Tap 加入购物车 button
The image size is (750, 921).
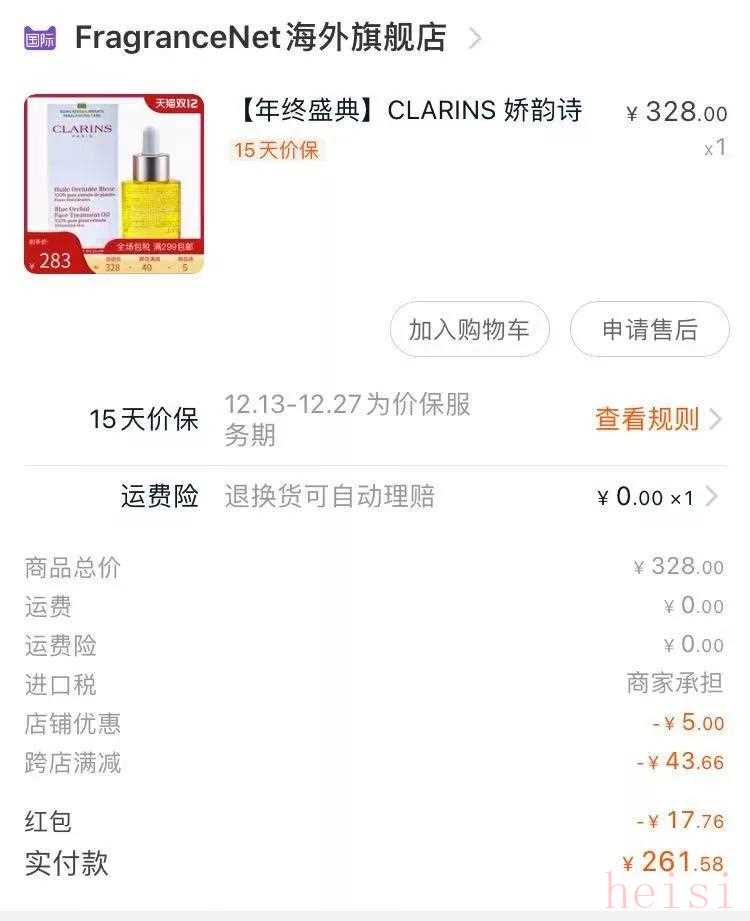point(469,330)
